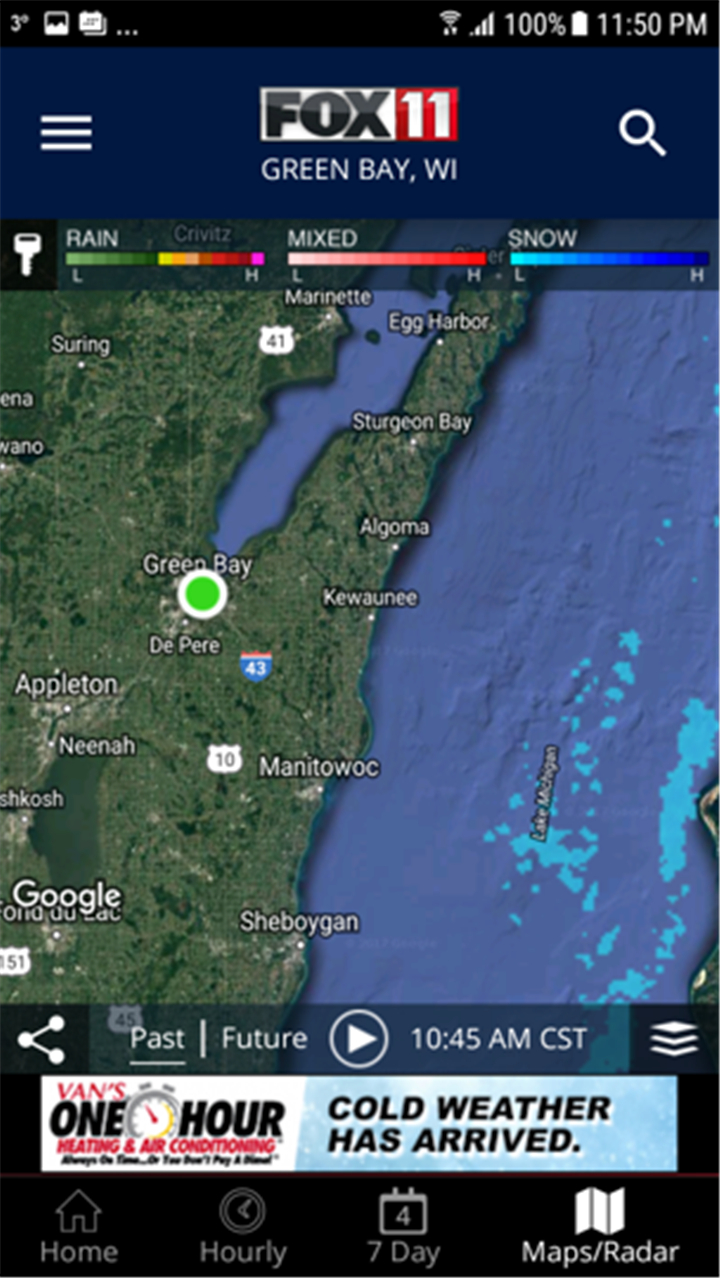The image size is (720, 1278).
Task: Select the Past radar mode
Action: click(157, 1038)
